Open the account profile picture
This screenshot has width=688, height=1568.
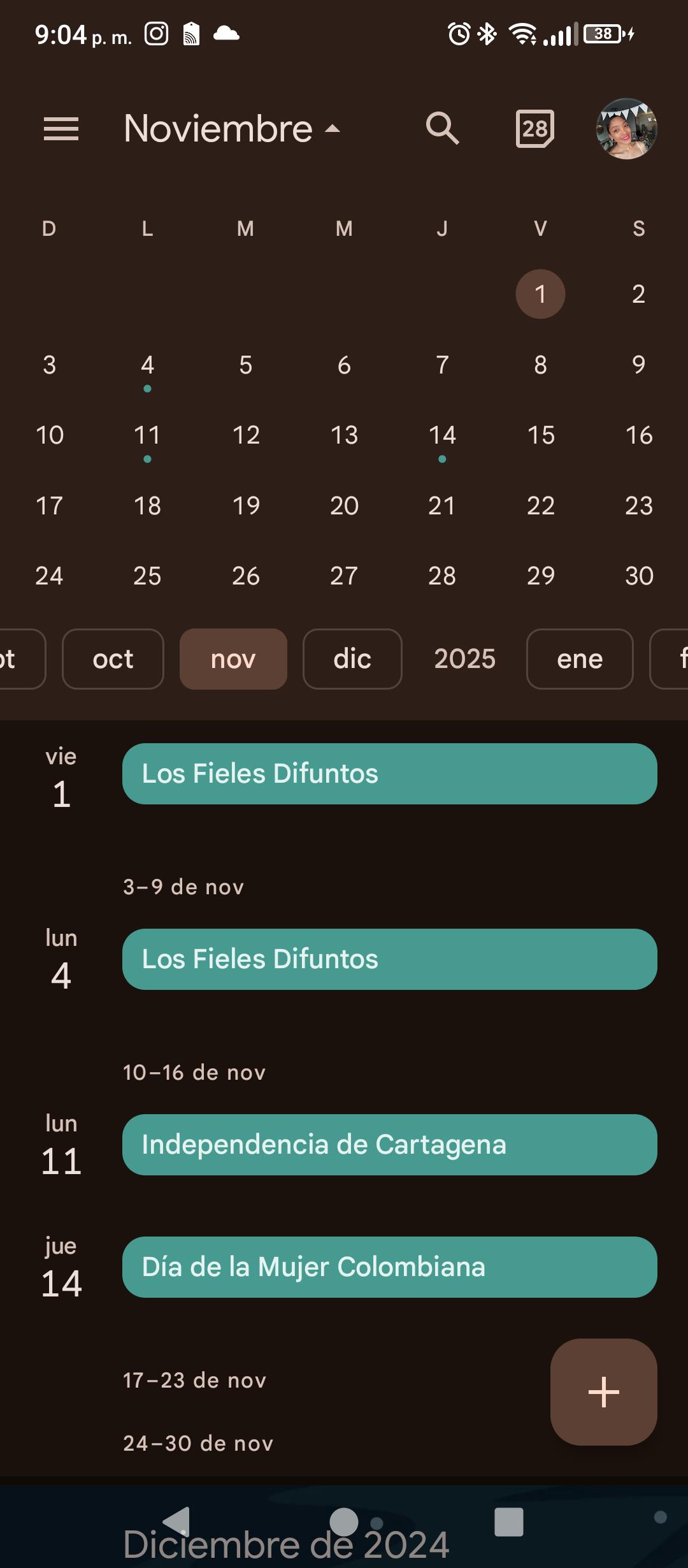pos(626,129)
